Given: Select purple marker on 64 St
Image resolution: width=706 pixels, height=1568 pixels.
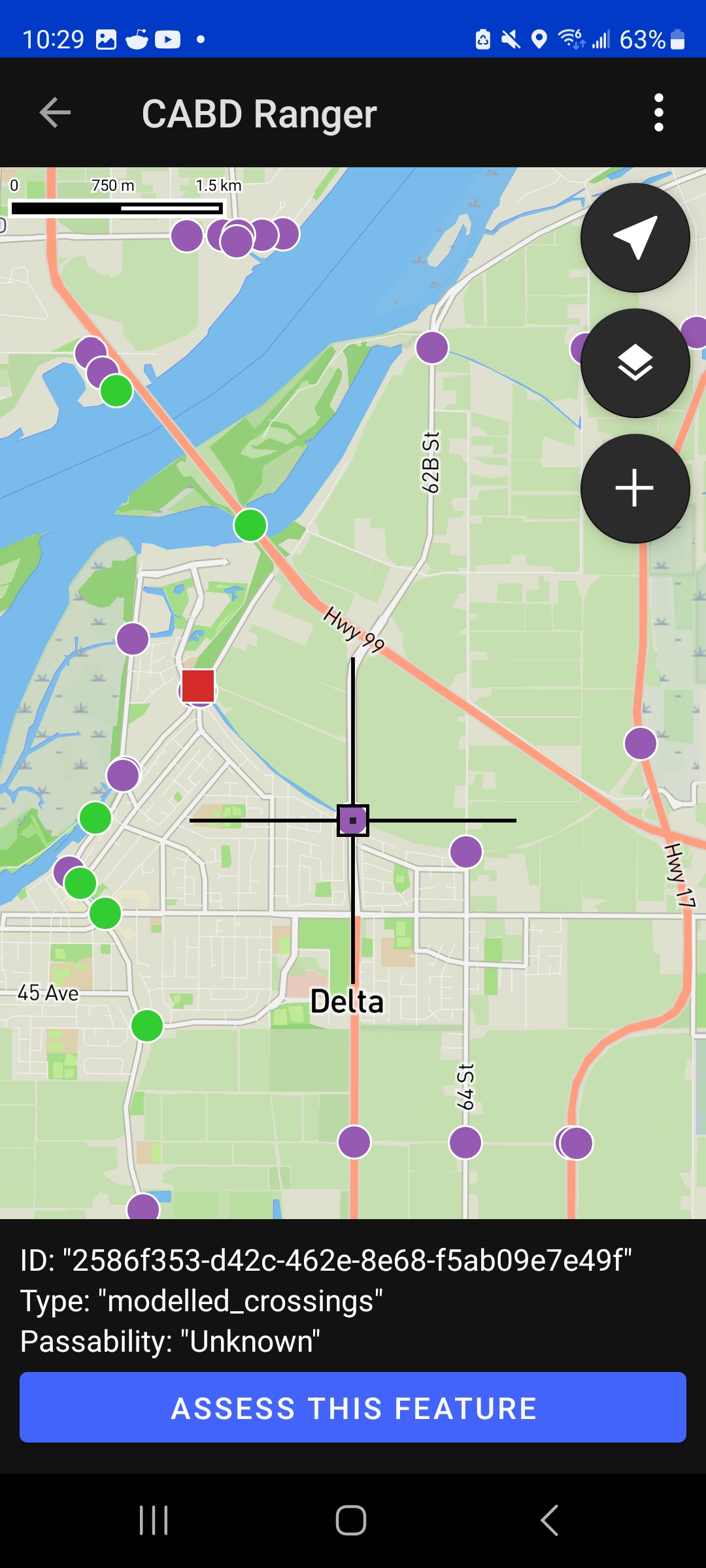Looking at the screenshot, I should [465, 1143].
